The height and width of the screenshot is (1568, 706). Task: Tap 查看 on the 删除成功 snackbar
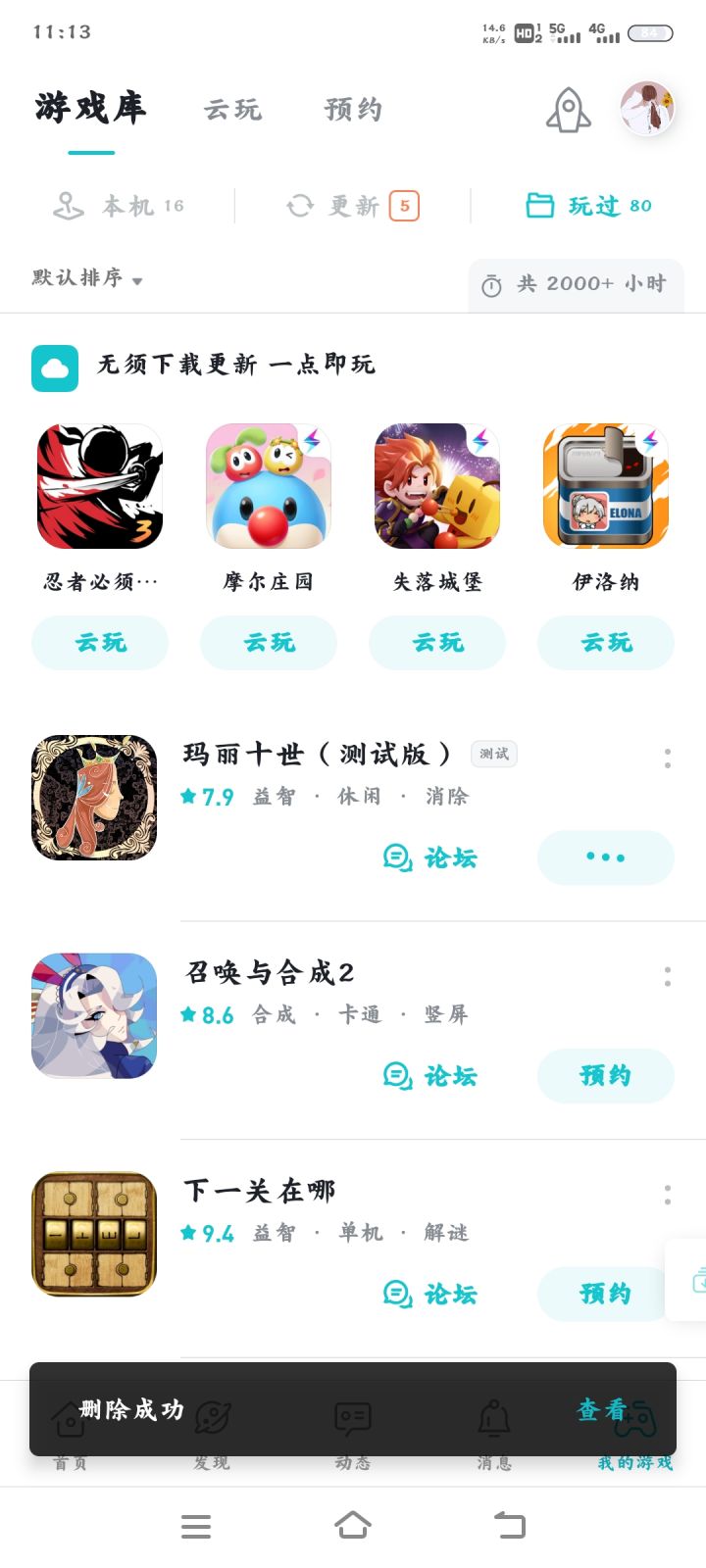(x=601, y=1409)
